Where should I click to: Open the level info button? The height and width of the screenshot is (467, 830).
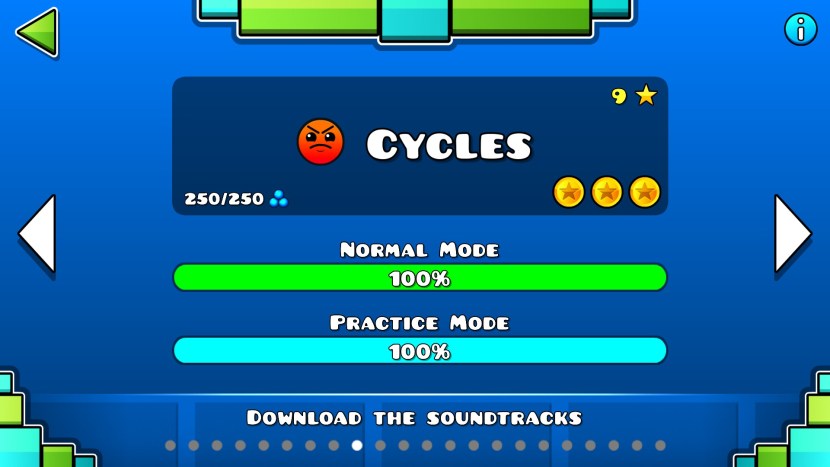800,29
